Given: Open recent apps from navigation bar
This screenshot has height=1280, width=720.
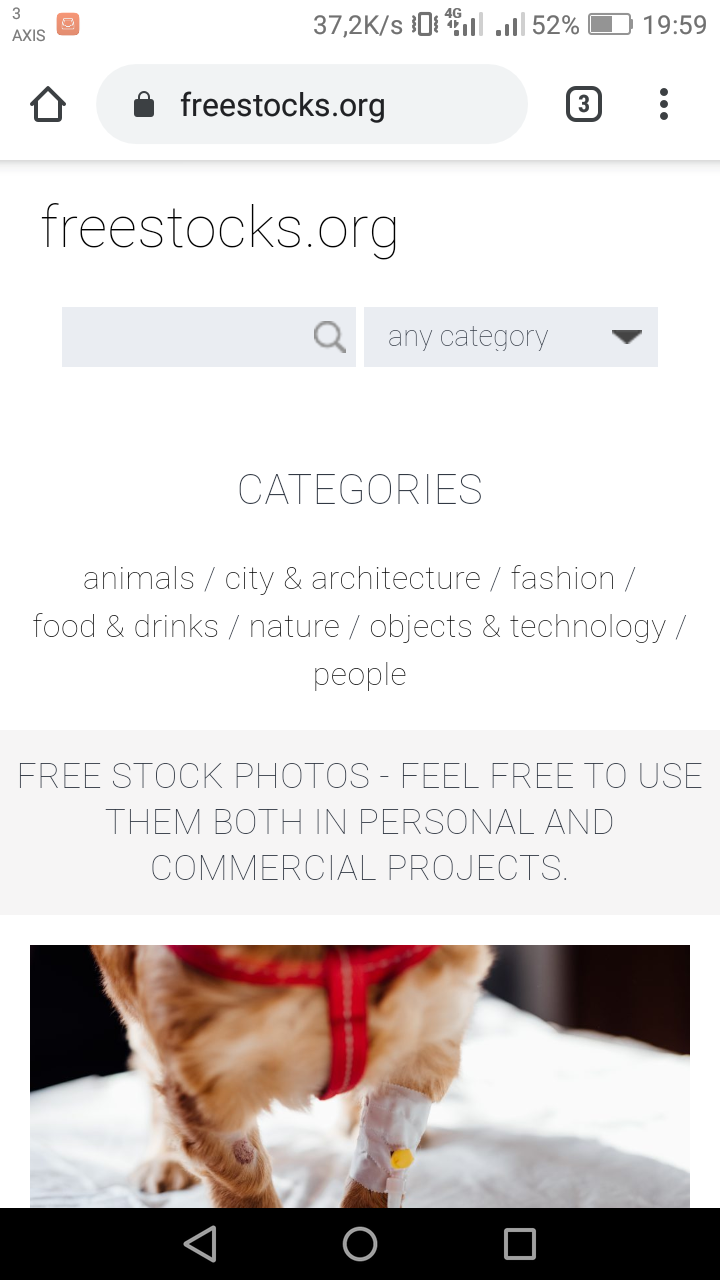Looking at the screenshot, I should point(520,1244).
